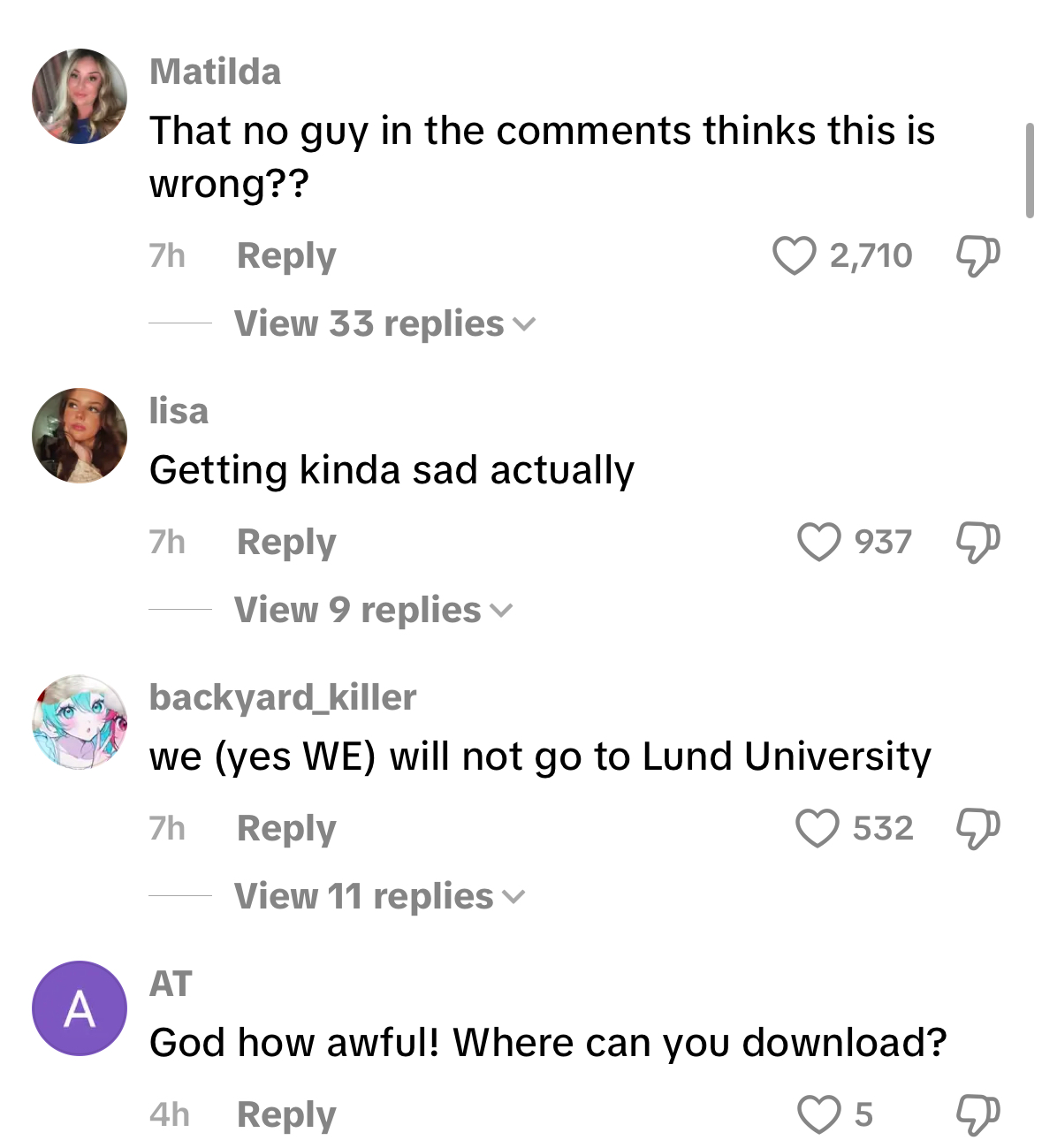Image resolution: width=1042 pixels, height=1148 pixels.
Task: Dislike AT's comment
Action: point(977,1114)
